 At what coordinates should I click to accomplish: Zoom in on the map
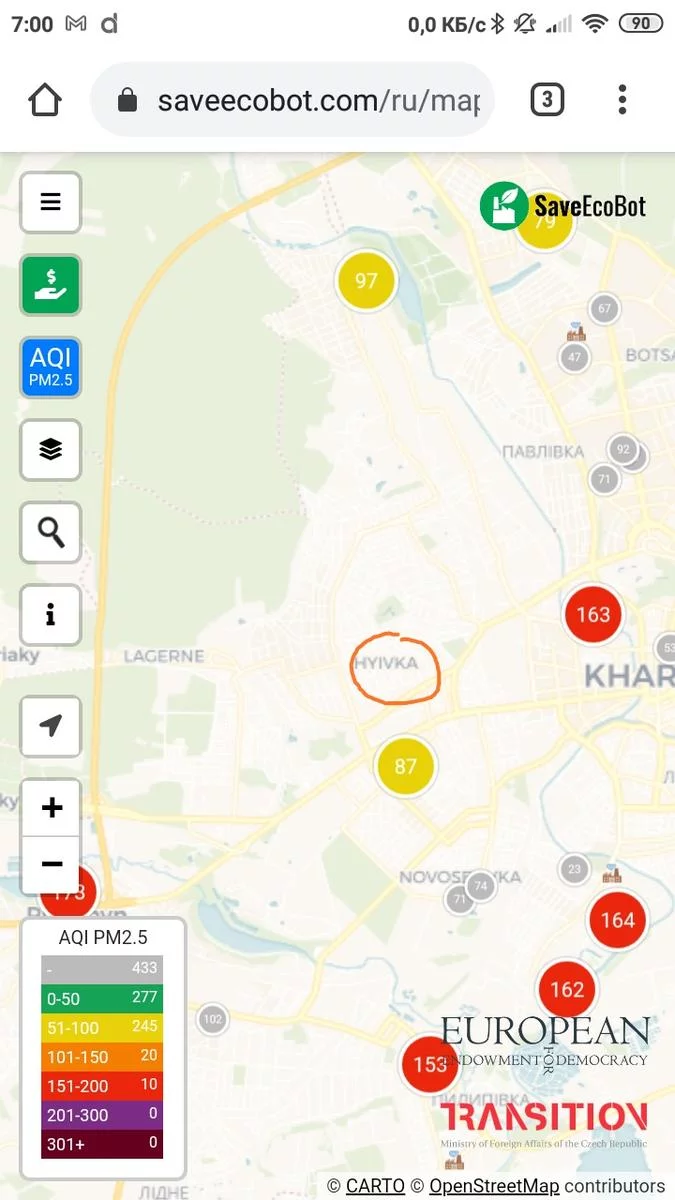52,808
